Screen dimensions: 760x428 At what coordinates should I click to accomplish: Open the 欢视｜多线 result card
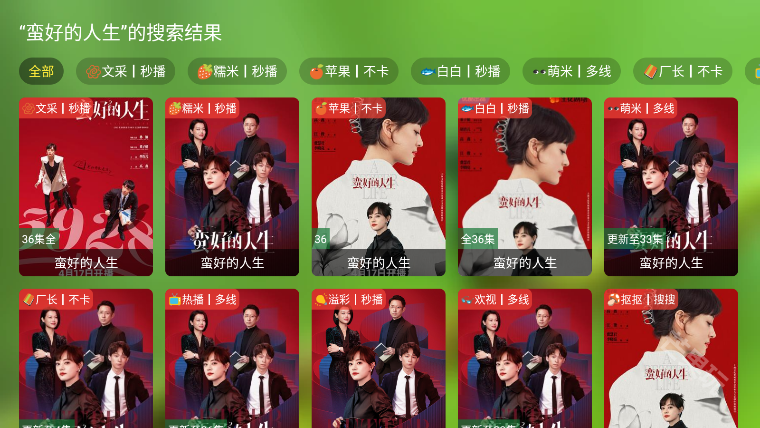(525, 360)
